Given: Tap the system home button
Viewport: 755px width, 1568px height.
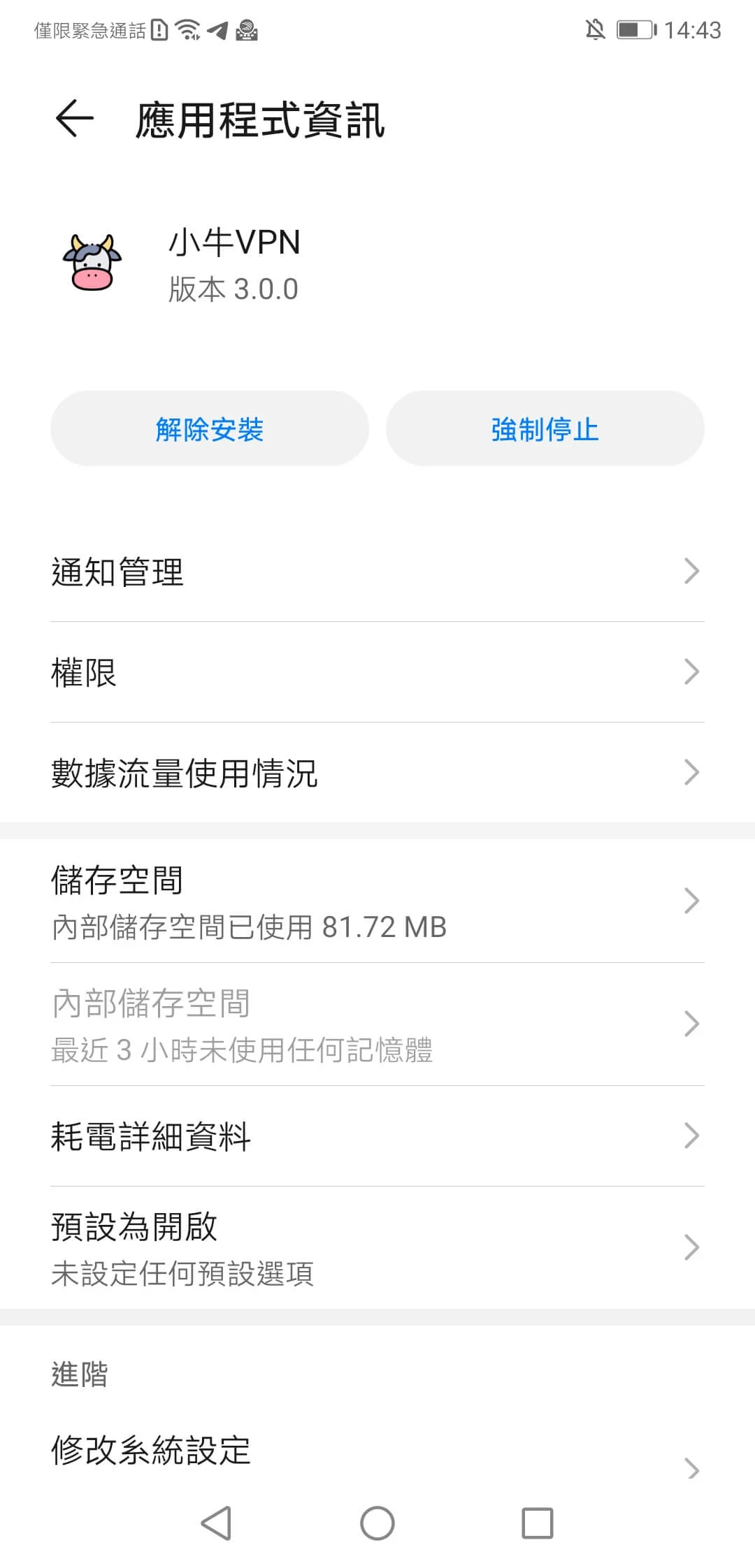Looking at the screenshot, I should [377, 1523].
